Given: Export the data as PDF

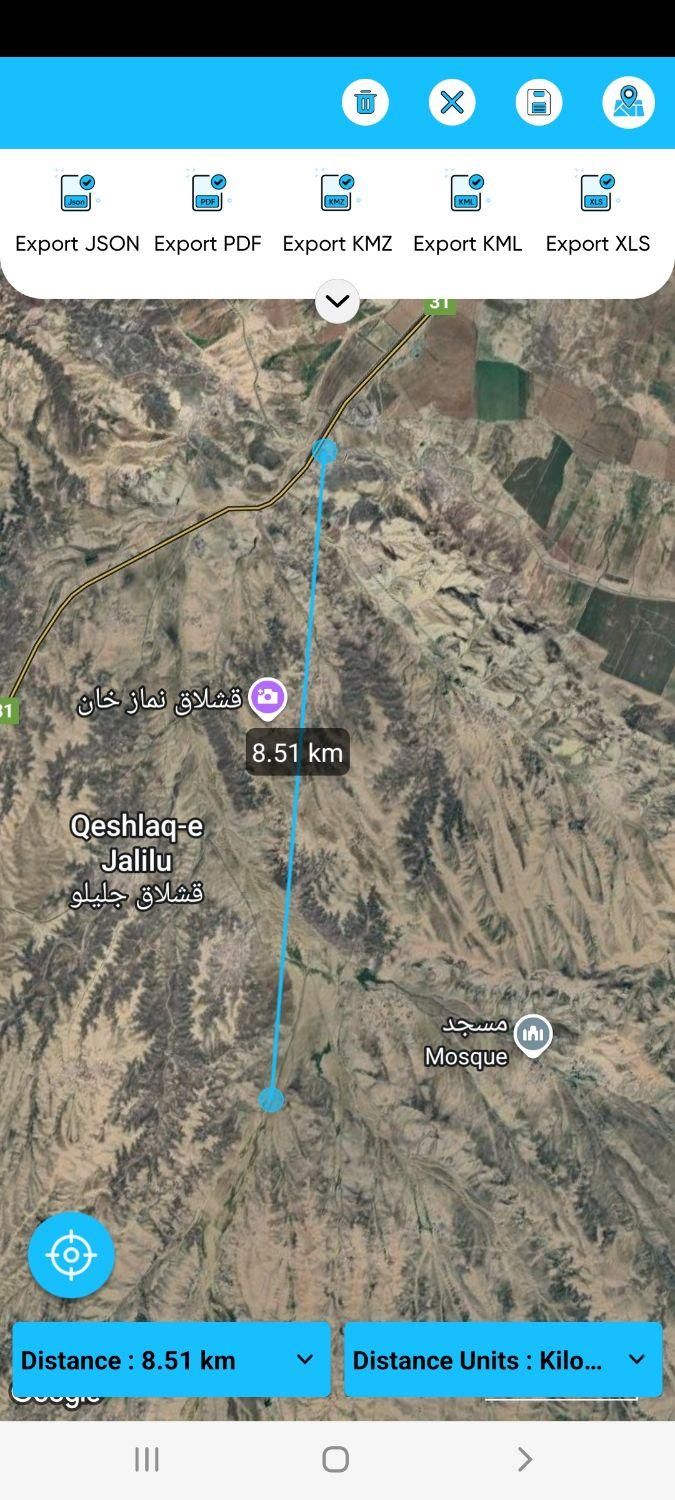Looking at the screenshot, I should [208, 212].
